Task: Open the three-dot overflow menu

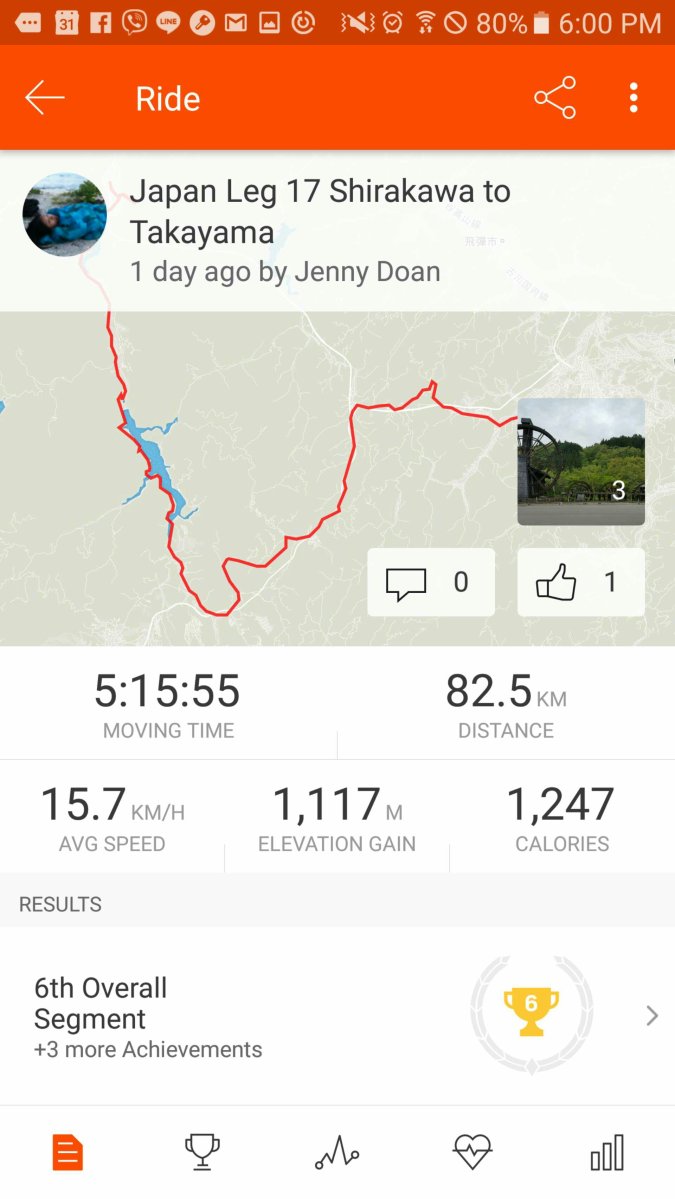Action: point(634,98)
